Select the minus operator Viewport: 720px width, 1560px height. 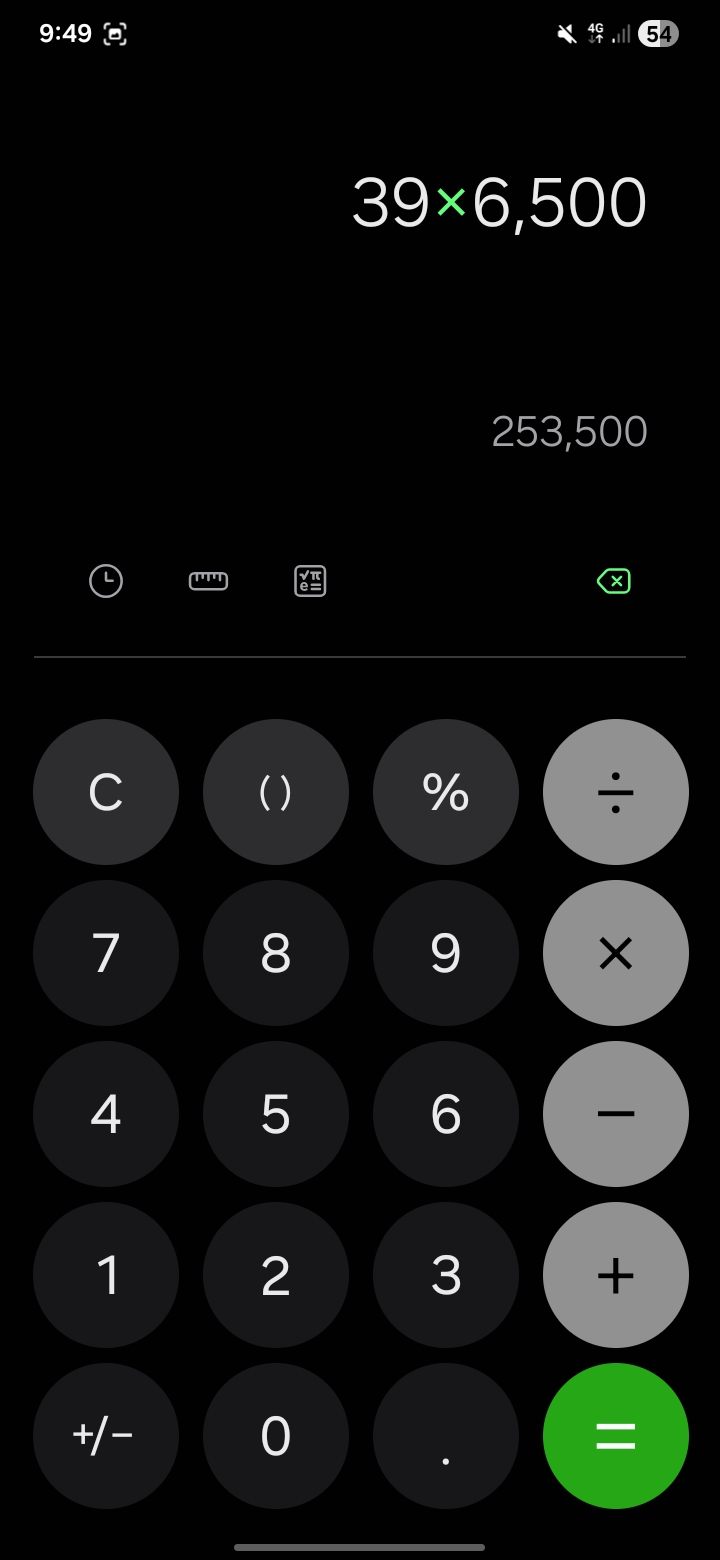616,1114
